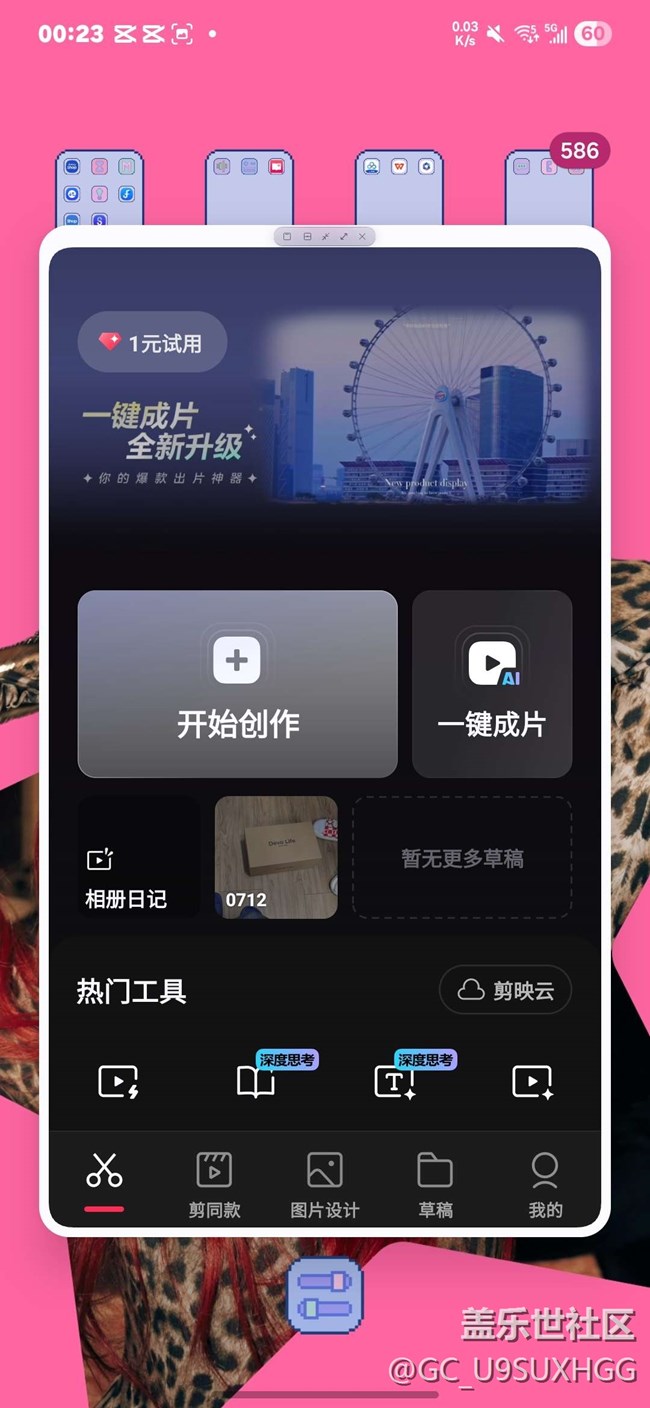Start a new project with 开始创作

(237, 683)
